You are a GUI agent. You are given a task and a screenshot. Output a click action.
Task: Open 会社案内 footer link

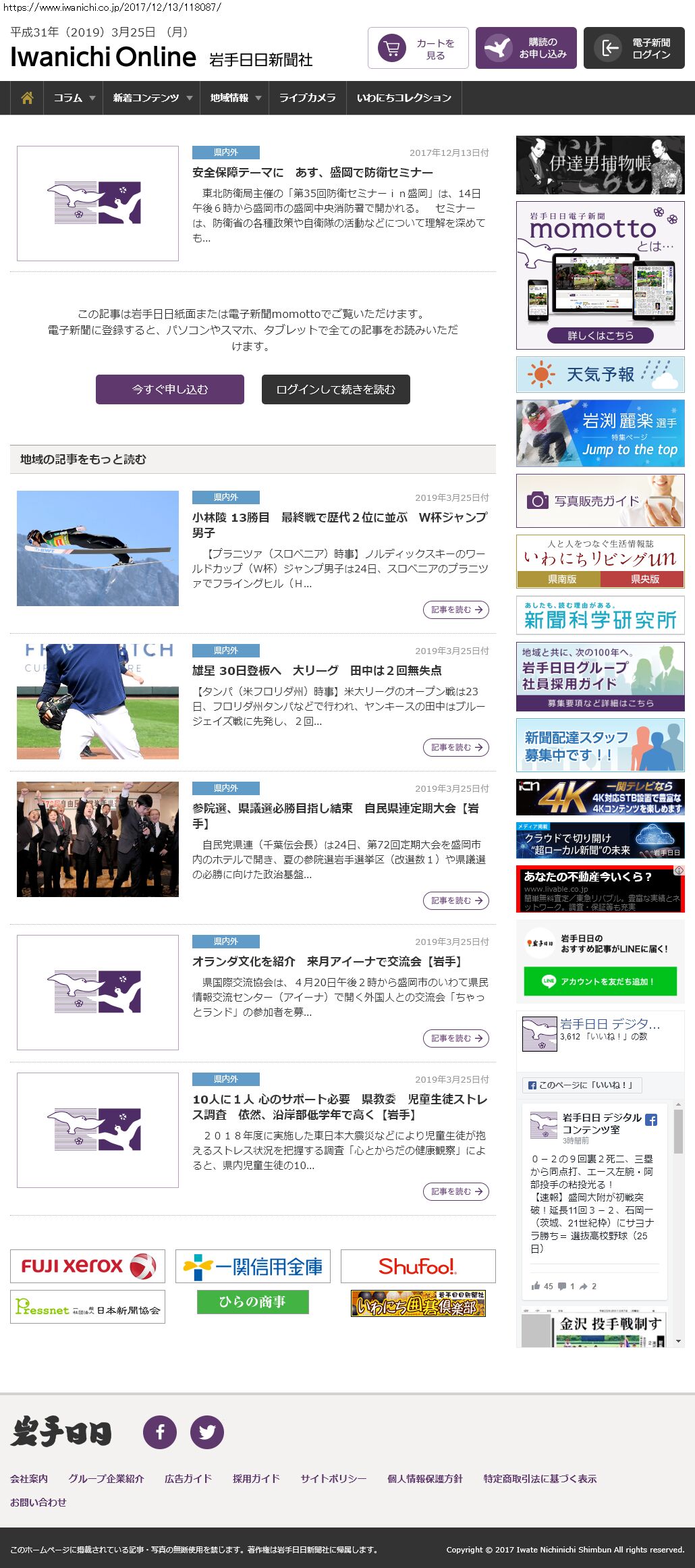(29, 1478)
